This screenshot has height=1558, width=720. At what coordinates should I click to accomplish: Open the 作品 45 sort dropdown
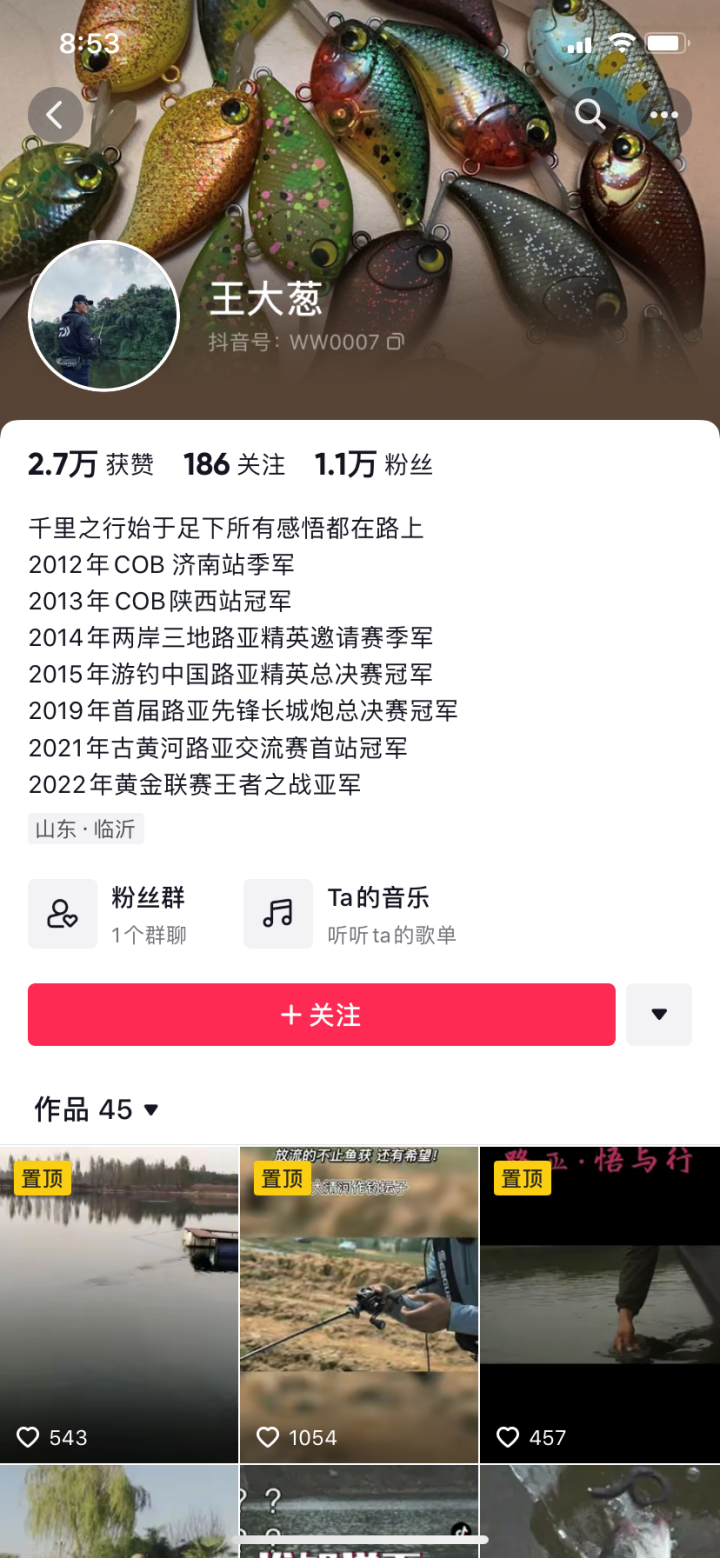(97, 1109)
